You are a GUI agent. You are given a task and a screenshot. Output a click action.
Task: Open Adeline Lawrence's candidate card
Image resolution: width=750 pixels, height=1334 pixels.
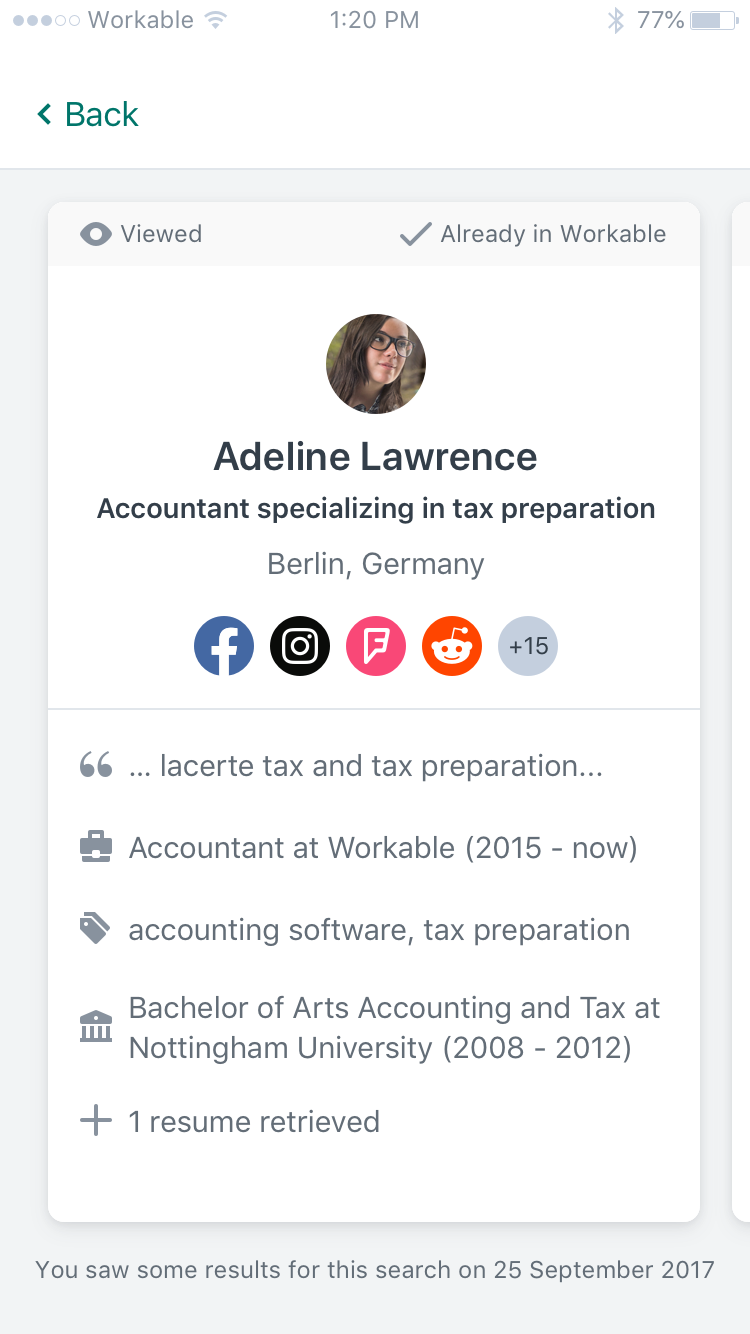[x=374, y=712]
